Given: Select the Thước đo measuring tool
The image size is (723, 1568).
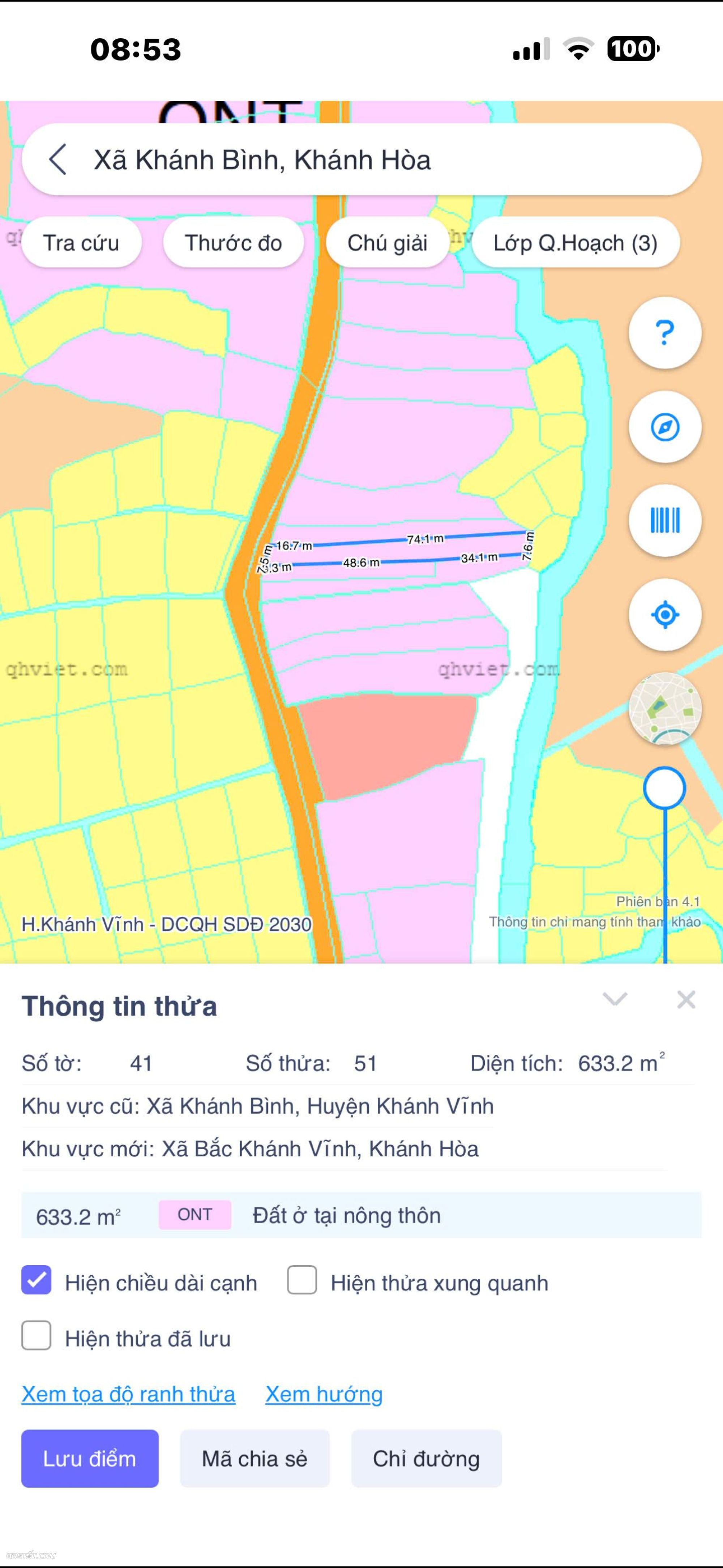Looking at the screenshot, I should coord(233,243).
